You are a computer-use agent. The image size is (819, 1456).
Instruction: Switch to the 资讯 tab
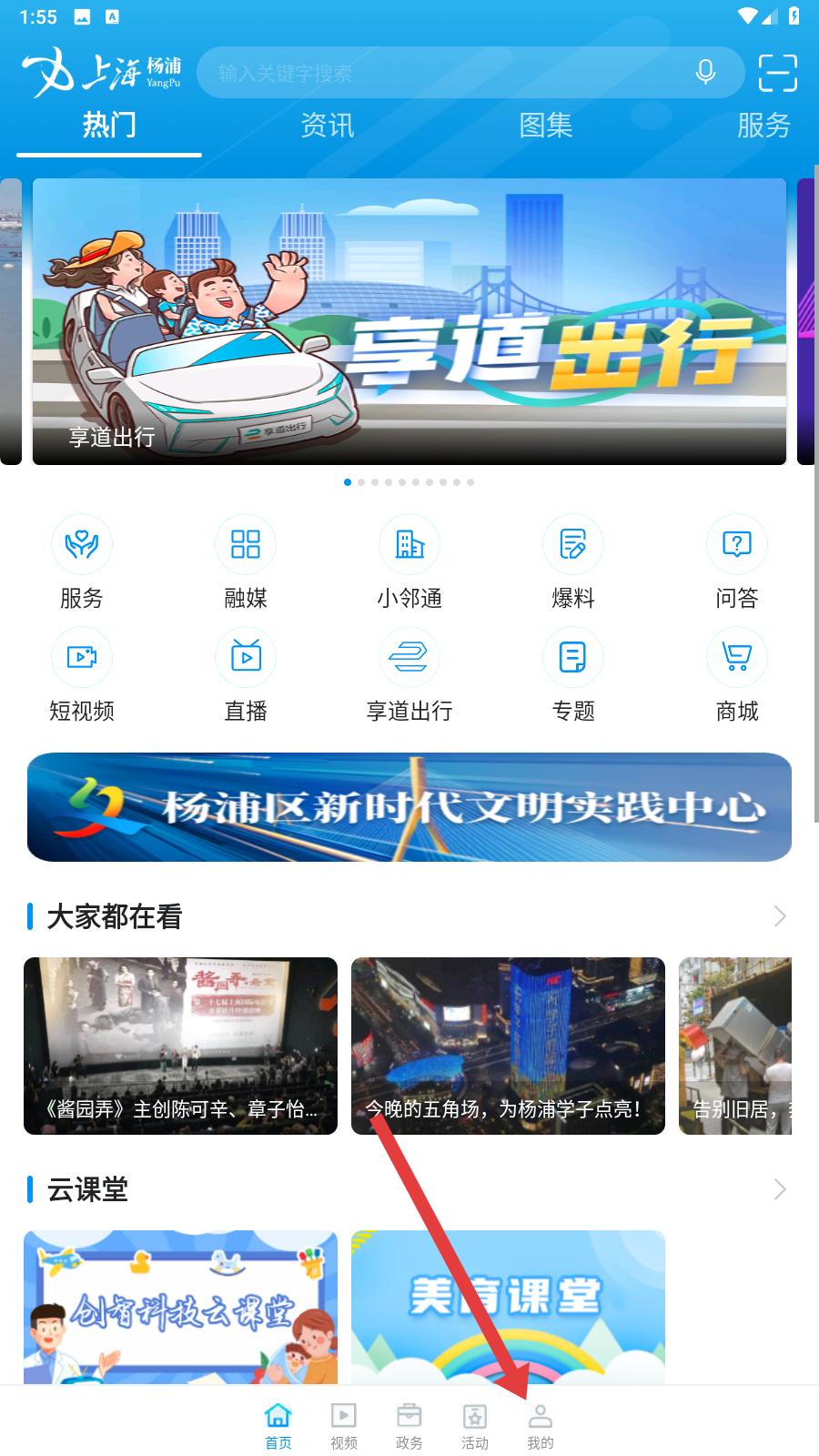point(328,126)
